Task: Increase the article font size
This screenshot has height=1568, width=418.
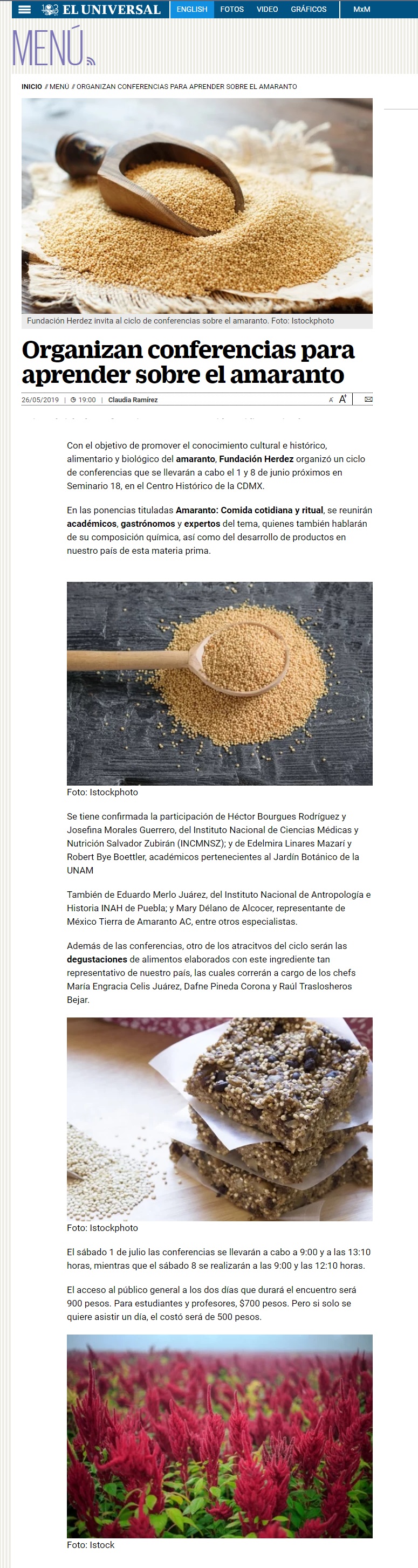Action: point(342,400)
